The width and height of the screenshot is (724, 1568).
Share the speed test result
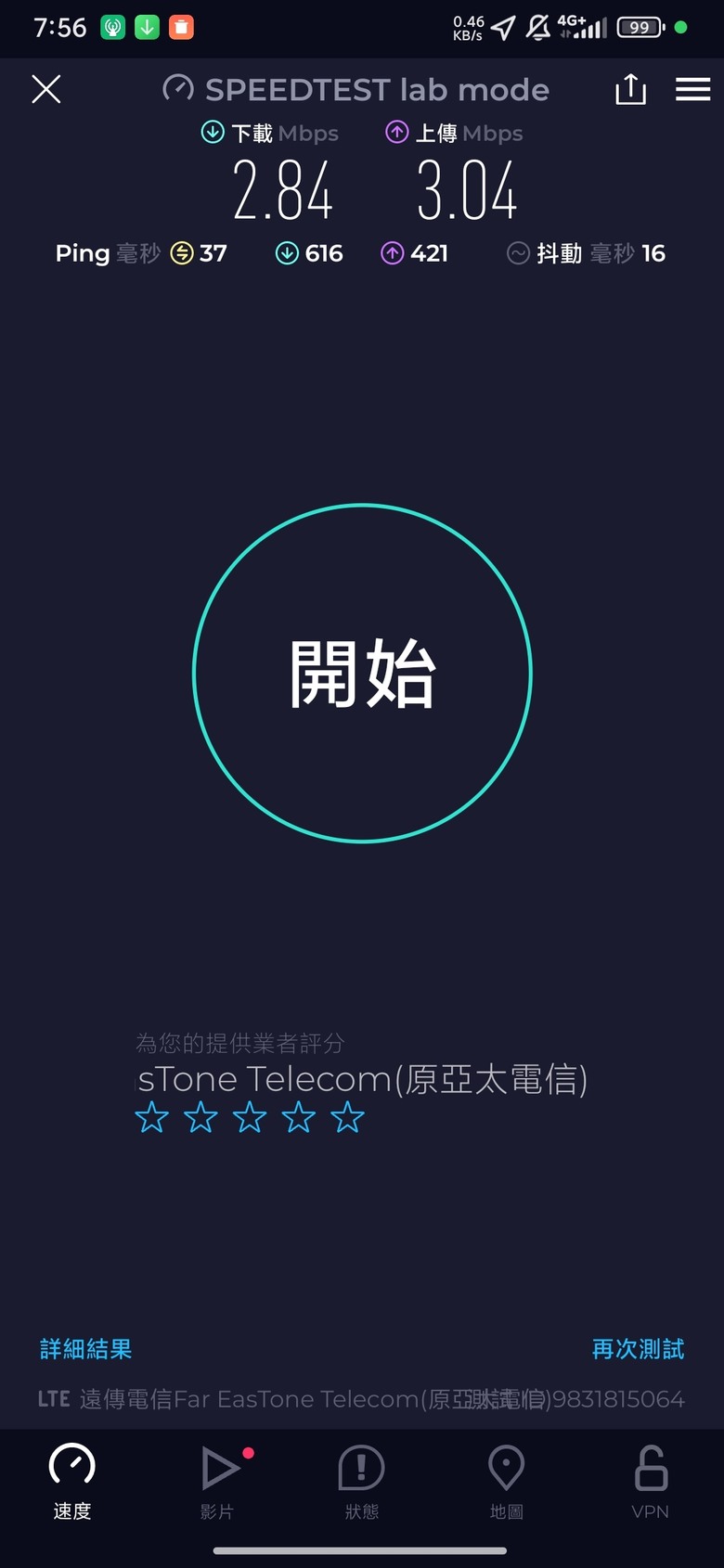coord(630,89)
